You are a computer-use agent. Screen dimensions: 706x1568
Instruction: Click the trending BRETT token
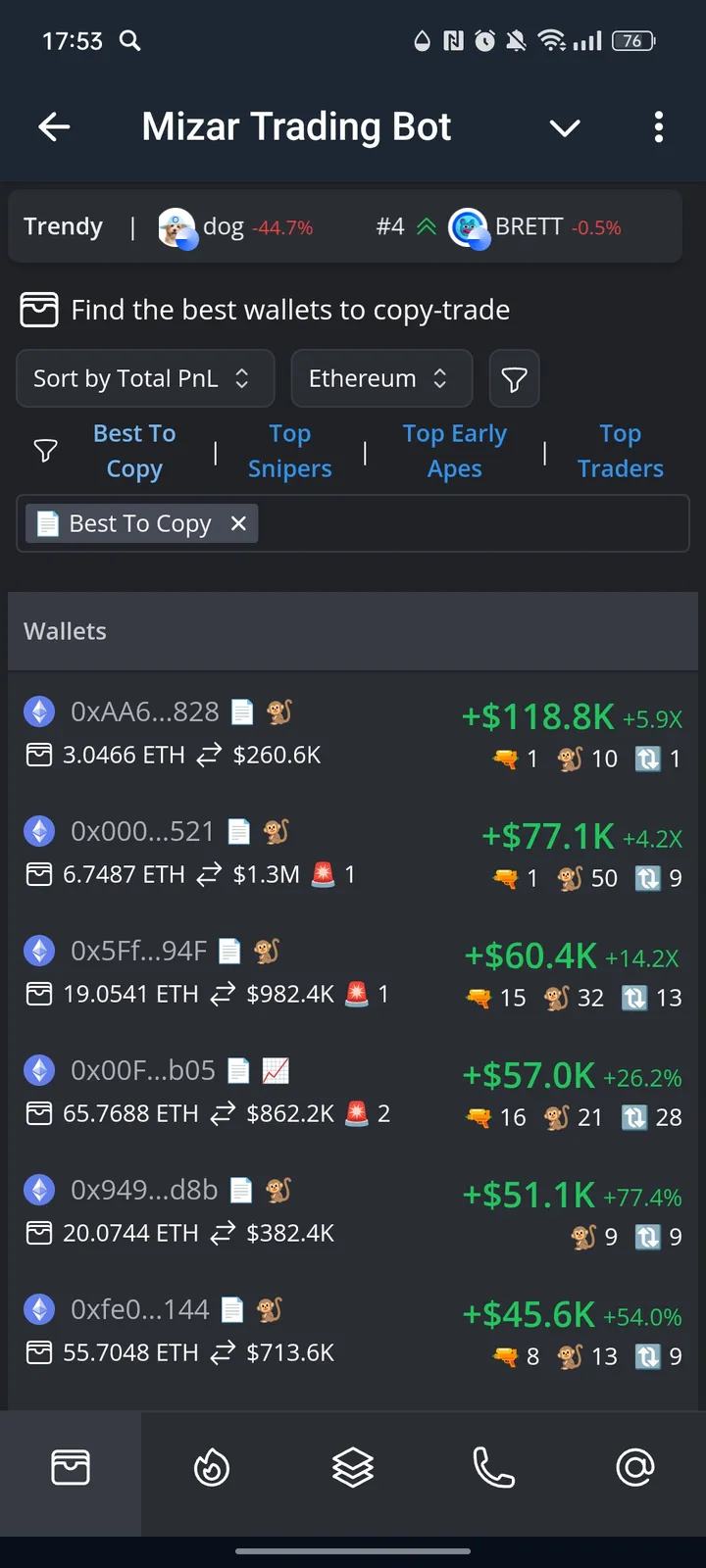pyautogui.click(x=534, y=226)
